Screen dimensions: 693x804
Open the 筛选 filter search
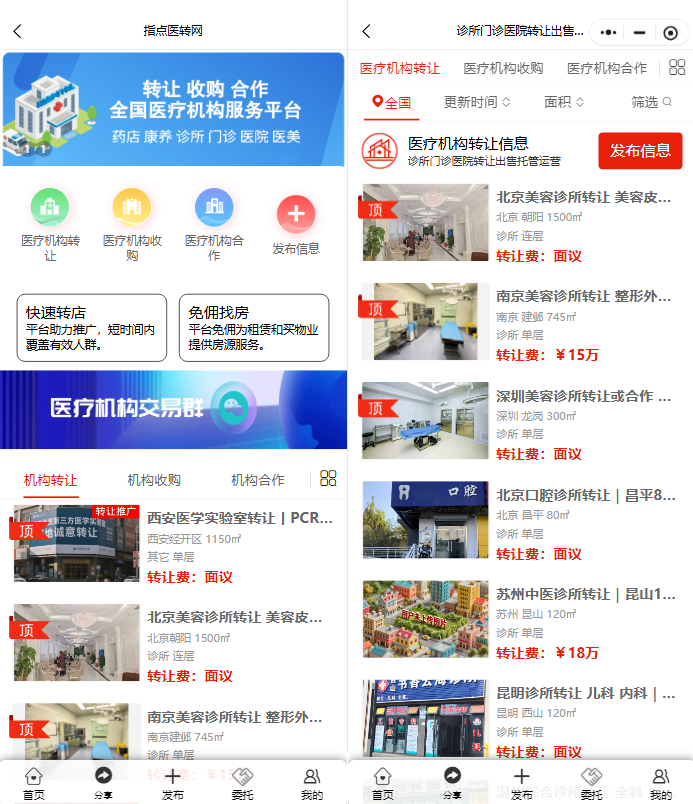pos(651,102)
